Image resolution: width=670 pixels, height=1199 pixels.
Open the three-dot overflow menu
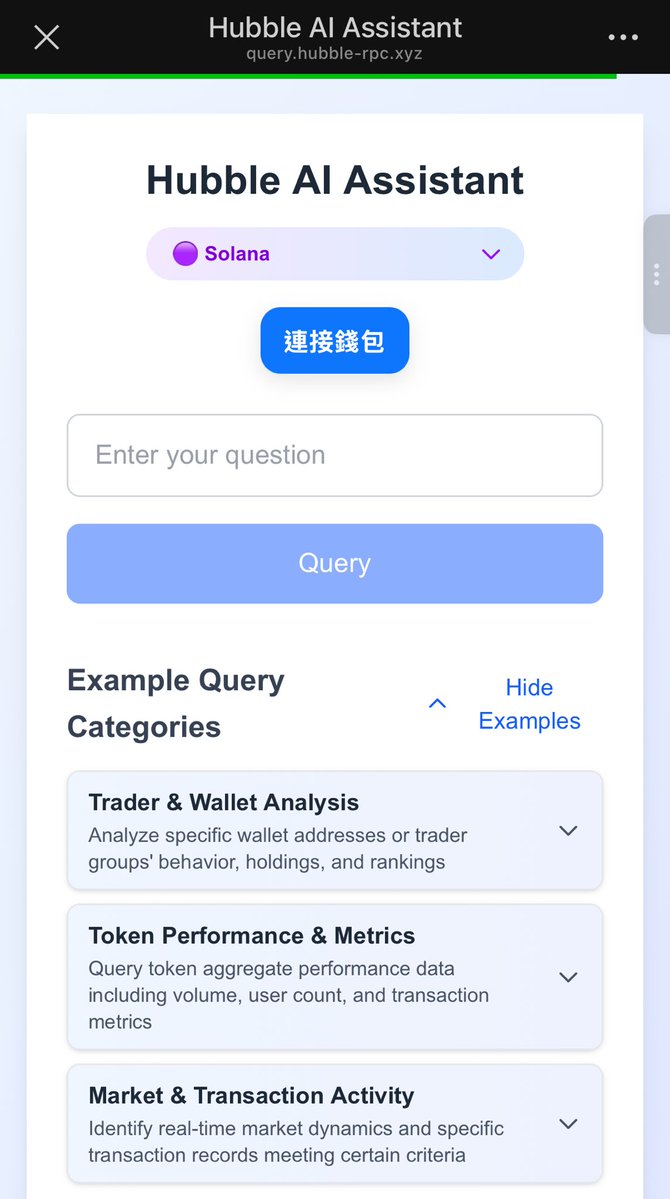(623, 38)
